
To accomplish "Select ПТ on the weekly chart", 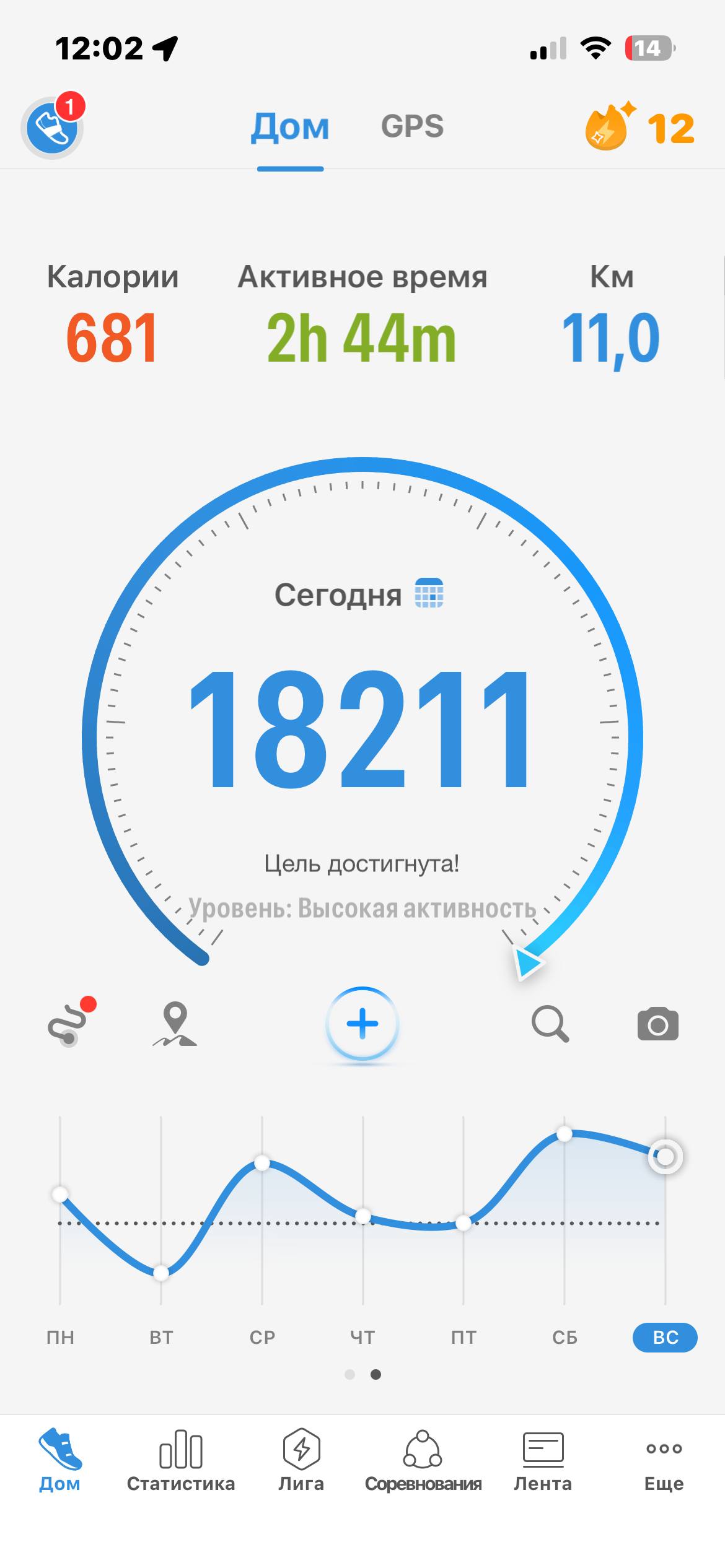I will 464,1338.
